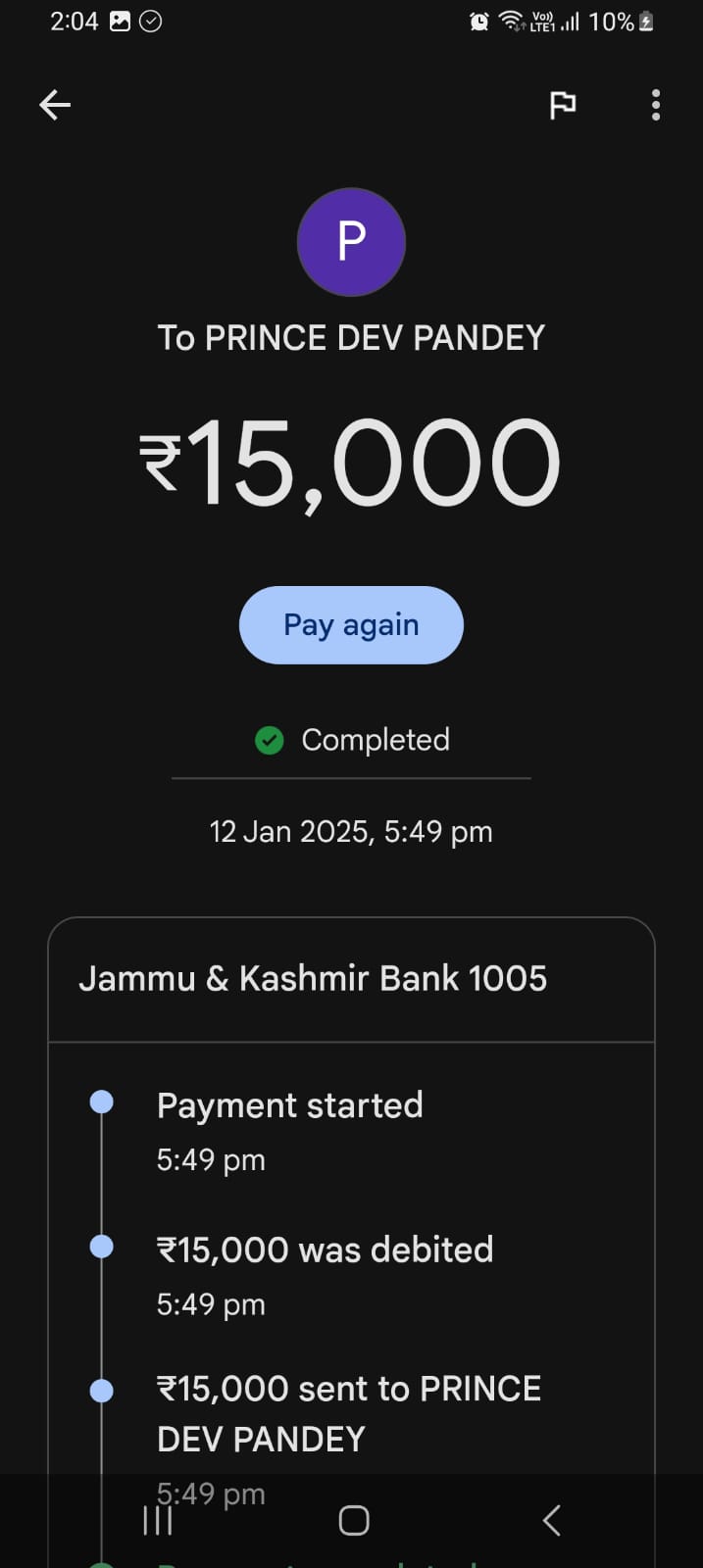
Task: Go back using the top-left arrow
Action: click(55, 105)
